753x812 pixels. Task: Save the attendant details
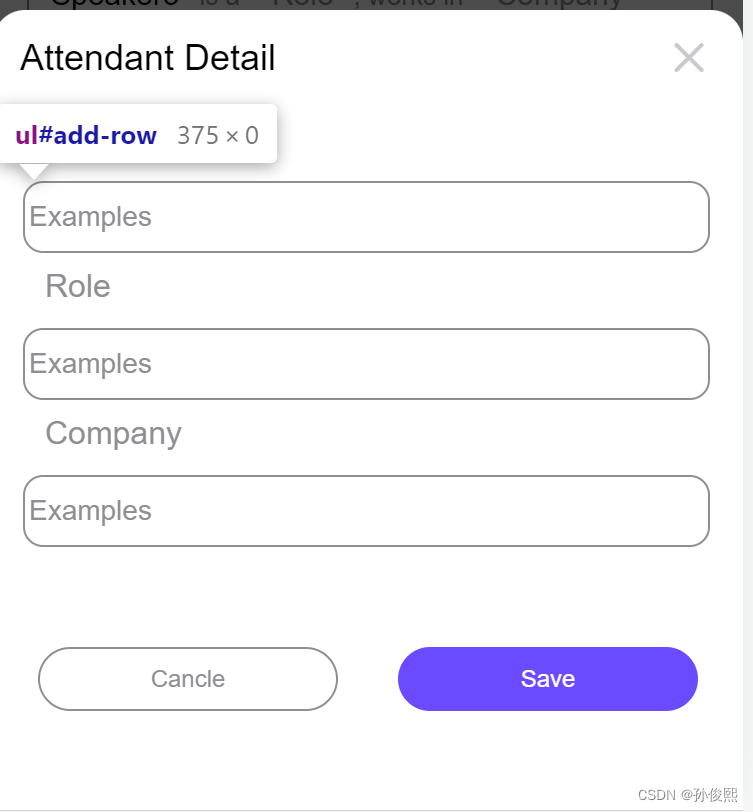pos(547,679)
